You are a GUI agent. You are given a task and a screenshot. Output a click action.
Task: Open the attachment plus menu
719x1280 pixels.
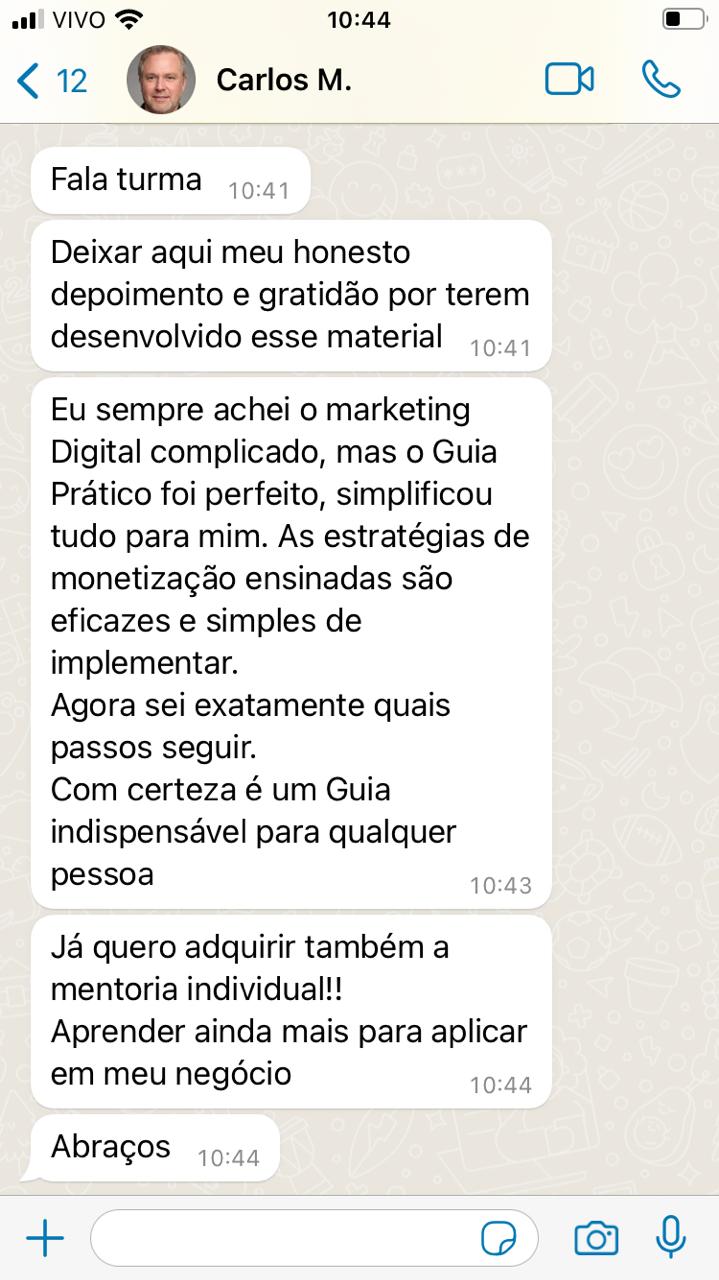[x=44, y=1239]
